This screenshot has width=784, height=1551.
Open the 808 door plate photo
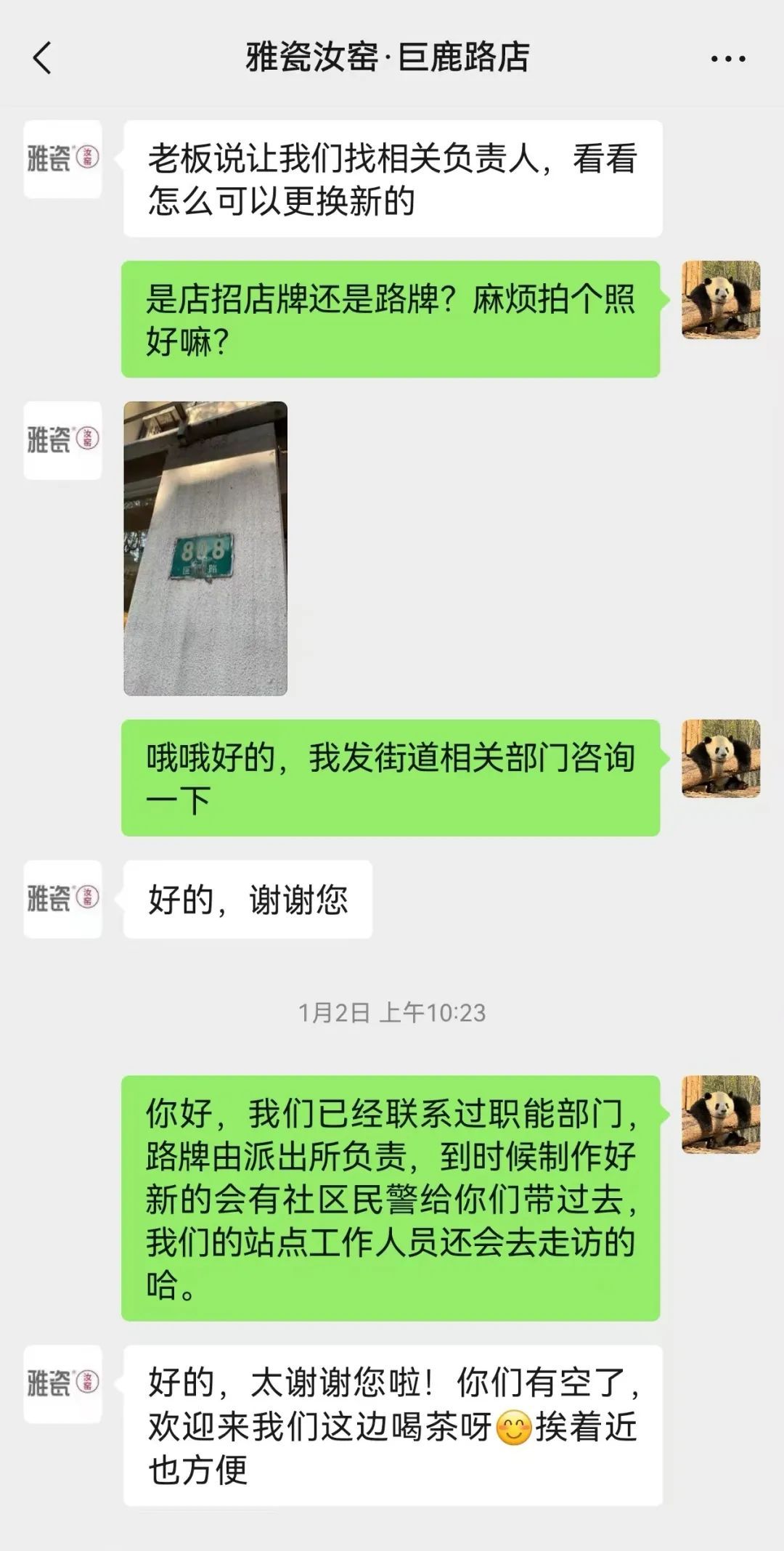205,548
